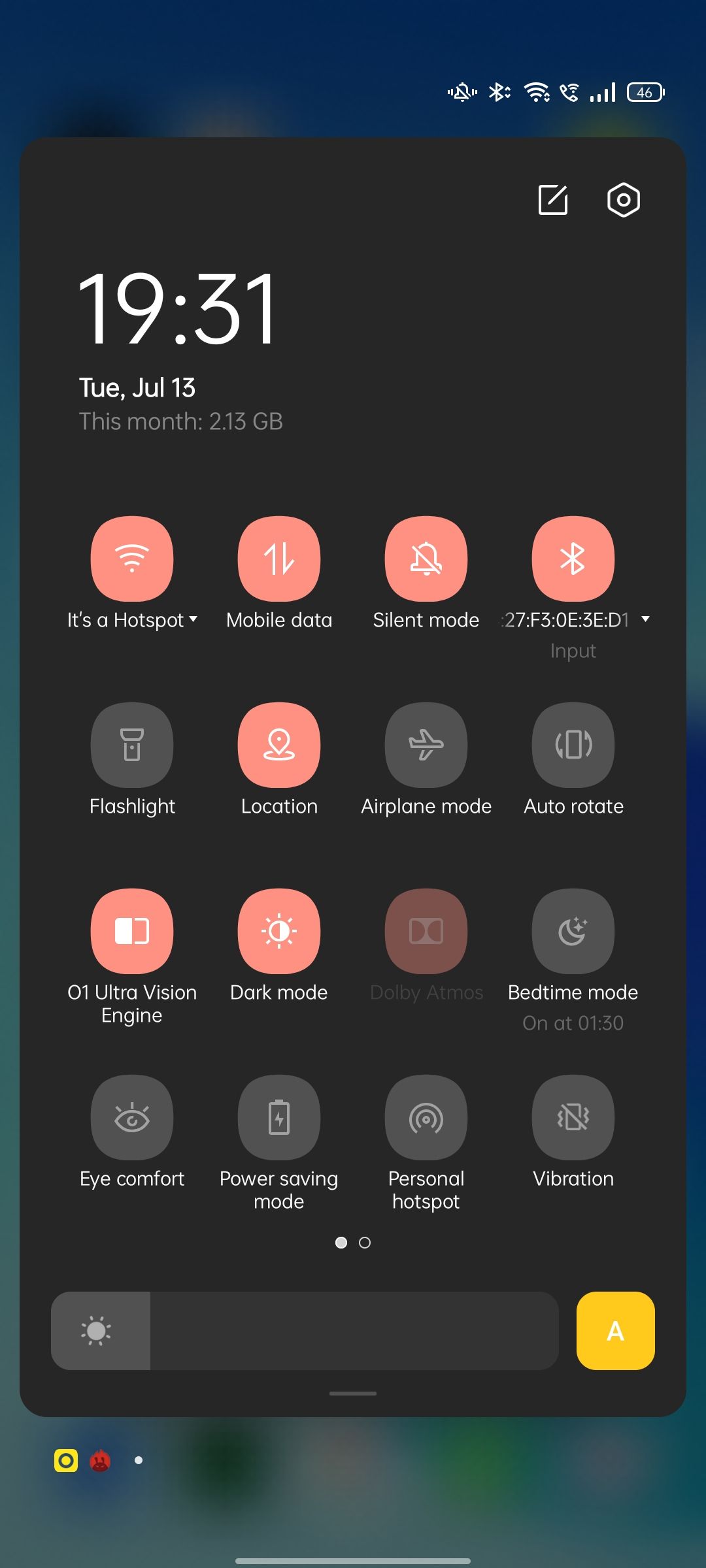Turn on Eye comfort
This screenshot has width=706, height=1568.
pos(132,1117)
